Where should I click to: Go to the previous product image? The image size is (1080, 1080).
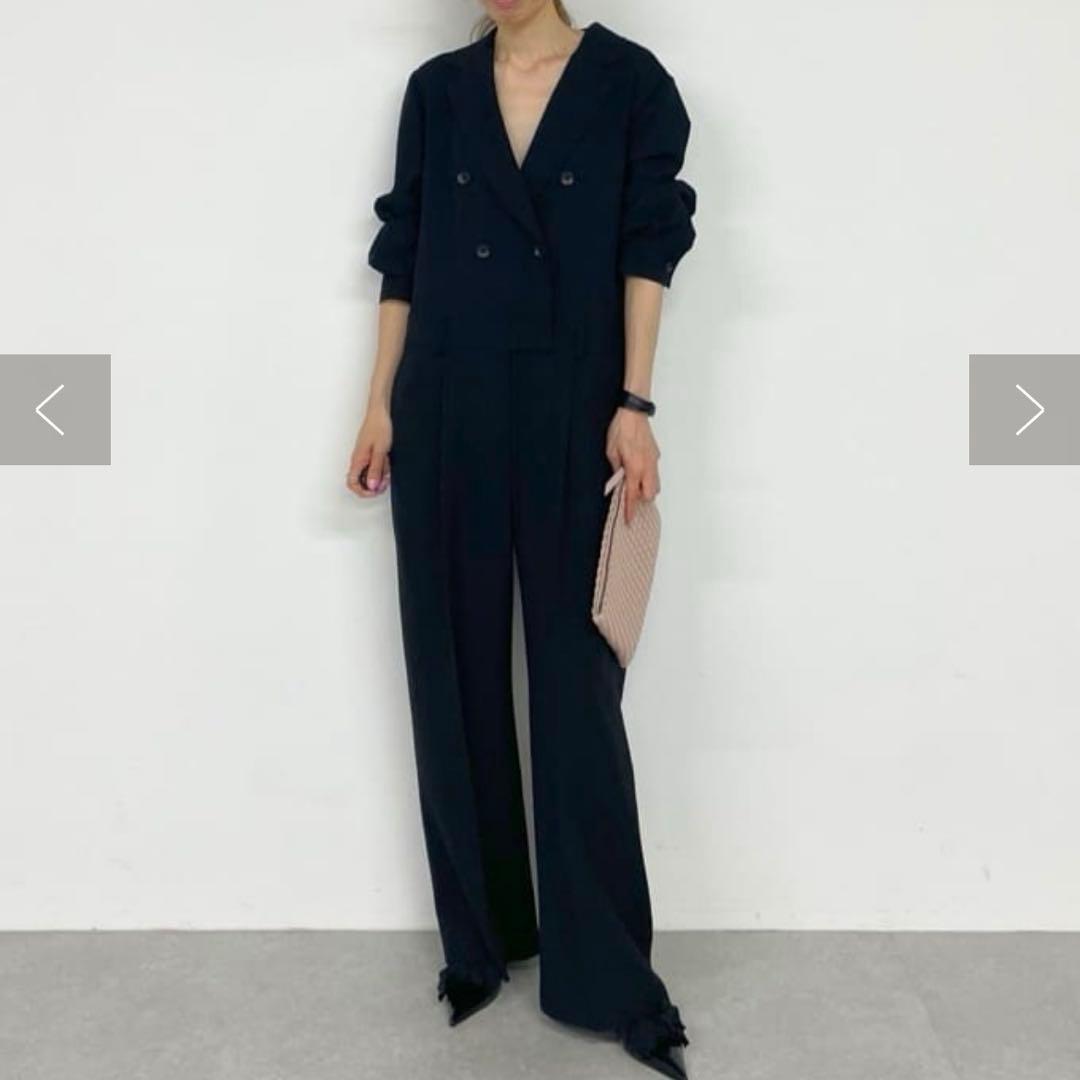[54, 409]
